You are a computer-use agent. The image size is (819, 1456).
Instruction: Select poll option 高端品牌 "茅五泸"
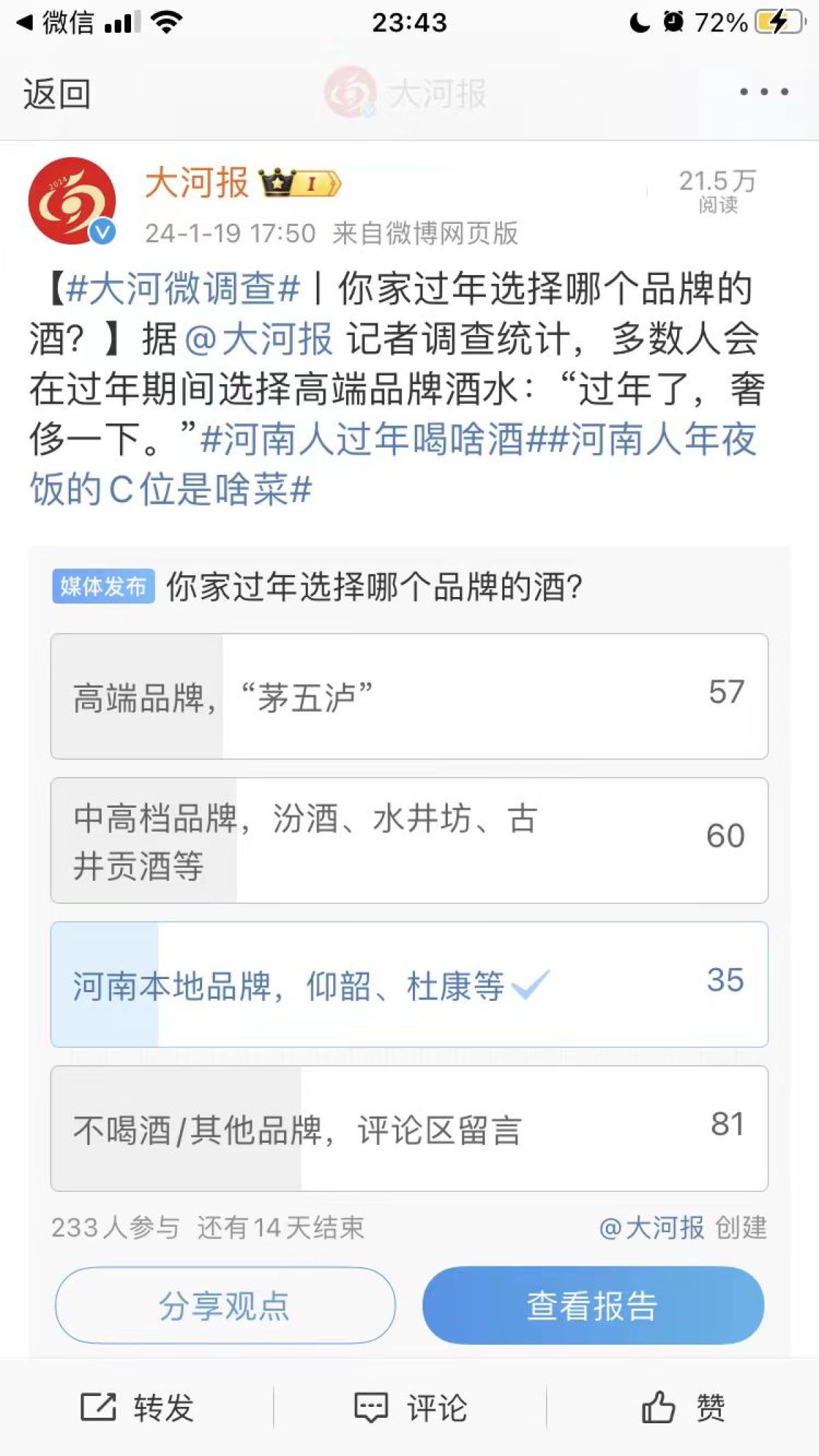click(x=409, y=696)
